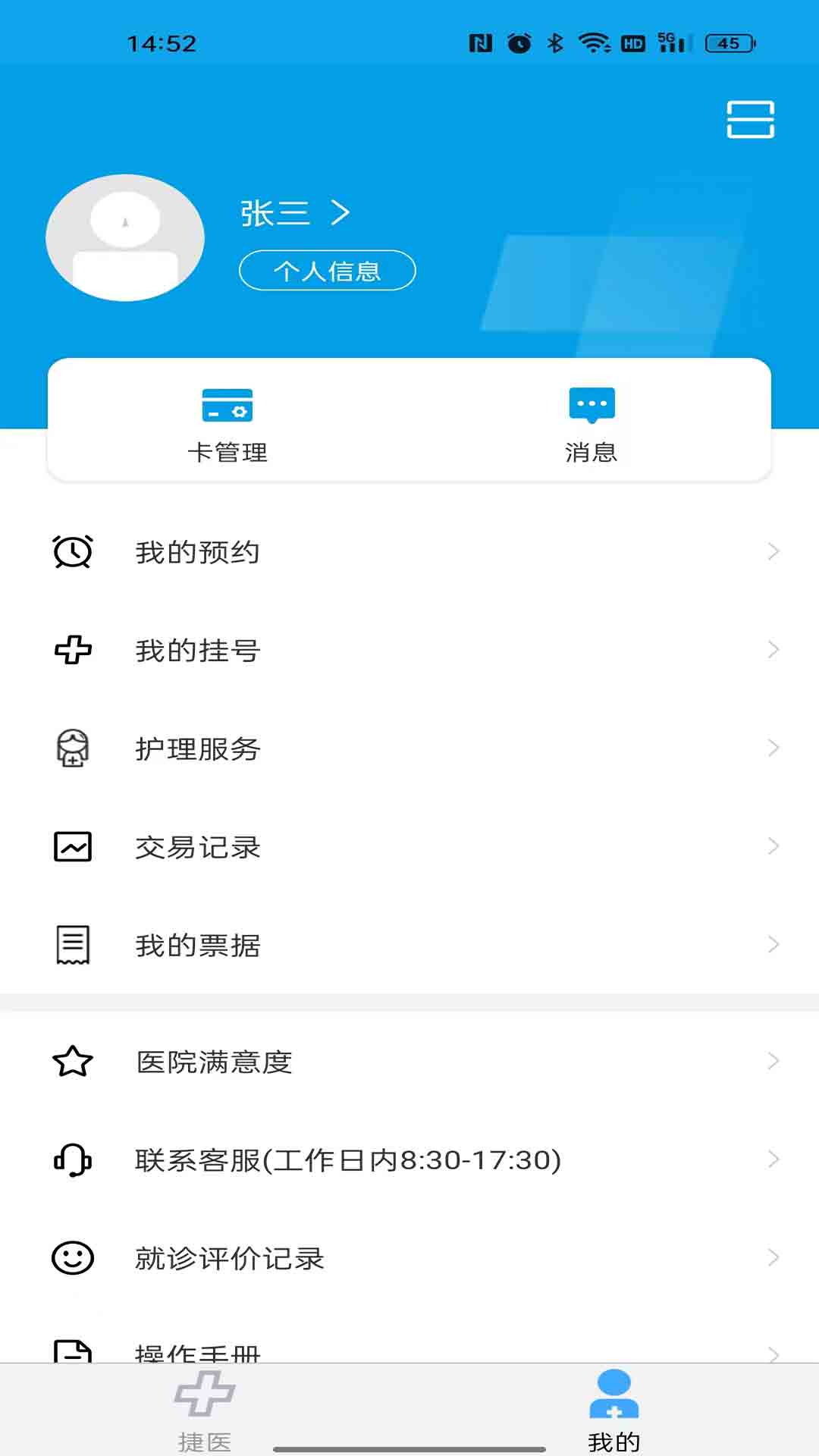The width and height of the screenshot is (819, 1456).
Task: Select the headset icon for 联系客服
Action: point(72,1159)
